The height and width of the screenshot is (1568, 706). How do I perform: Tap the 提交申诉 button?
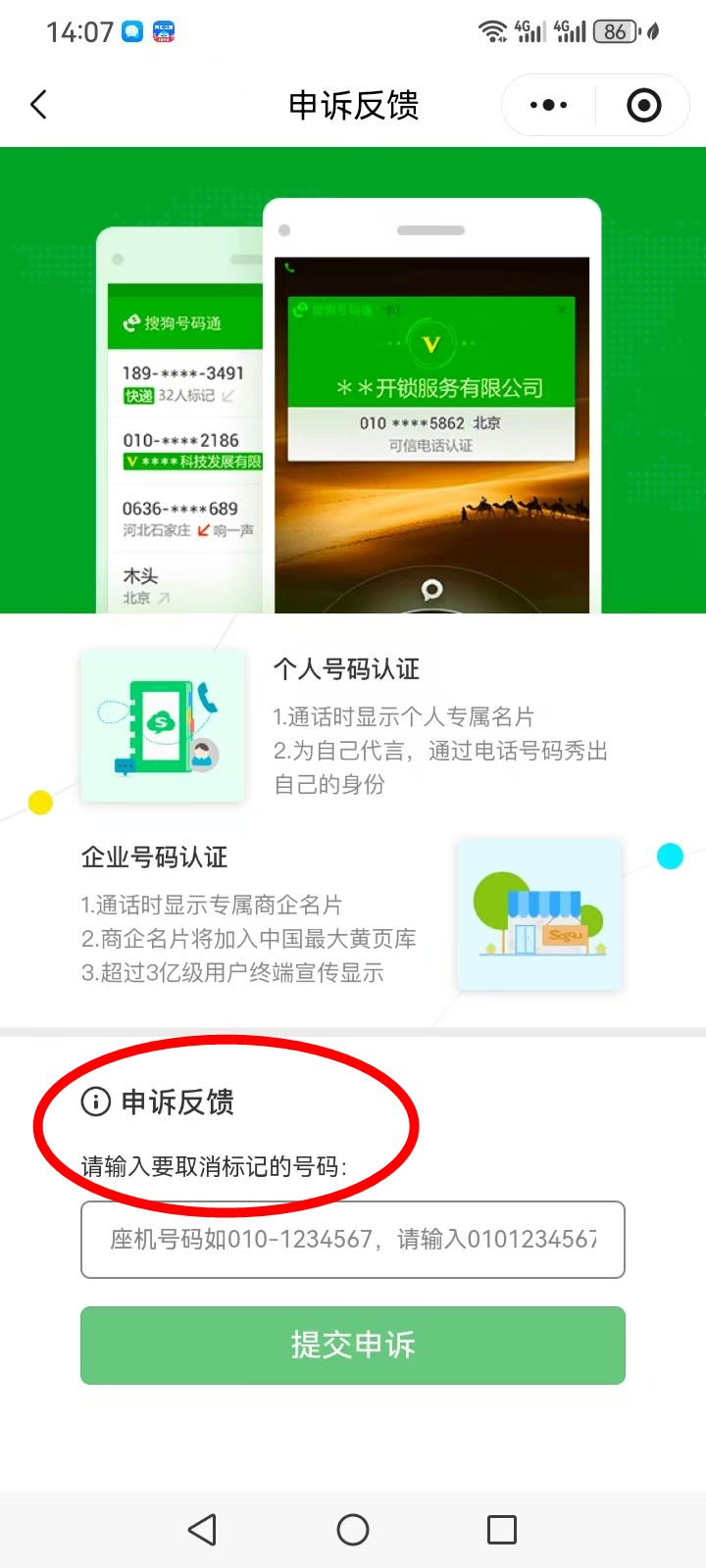click(x=353, y=1345)
